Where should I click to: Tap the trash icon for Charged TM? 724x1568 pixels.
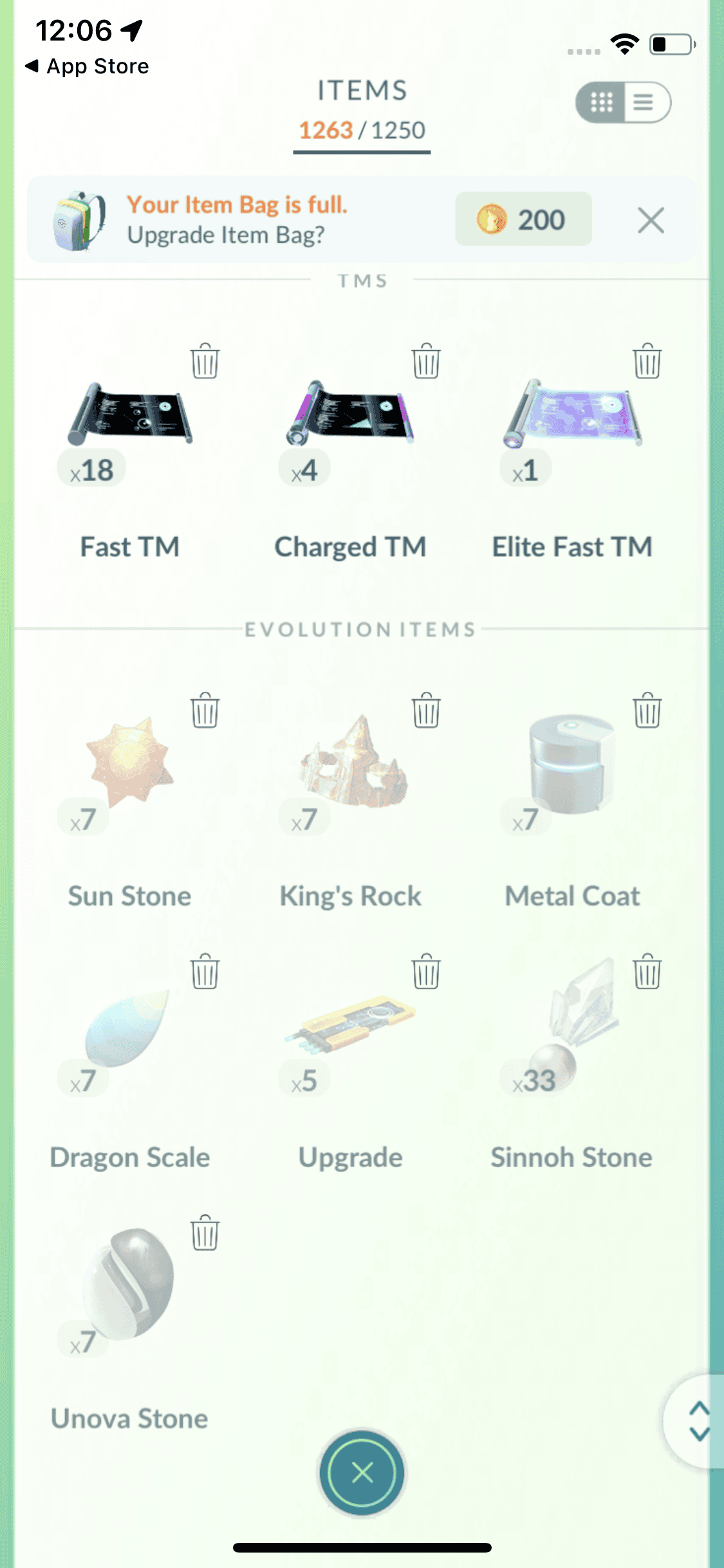[x=426, y=361]
